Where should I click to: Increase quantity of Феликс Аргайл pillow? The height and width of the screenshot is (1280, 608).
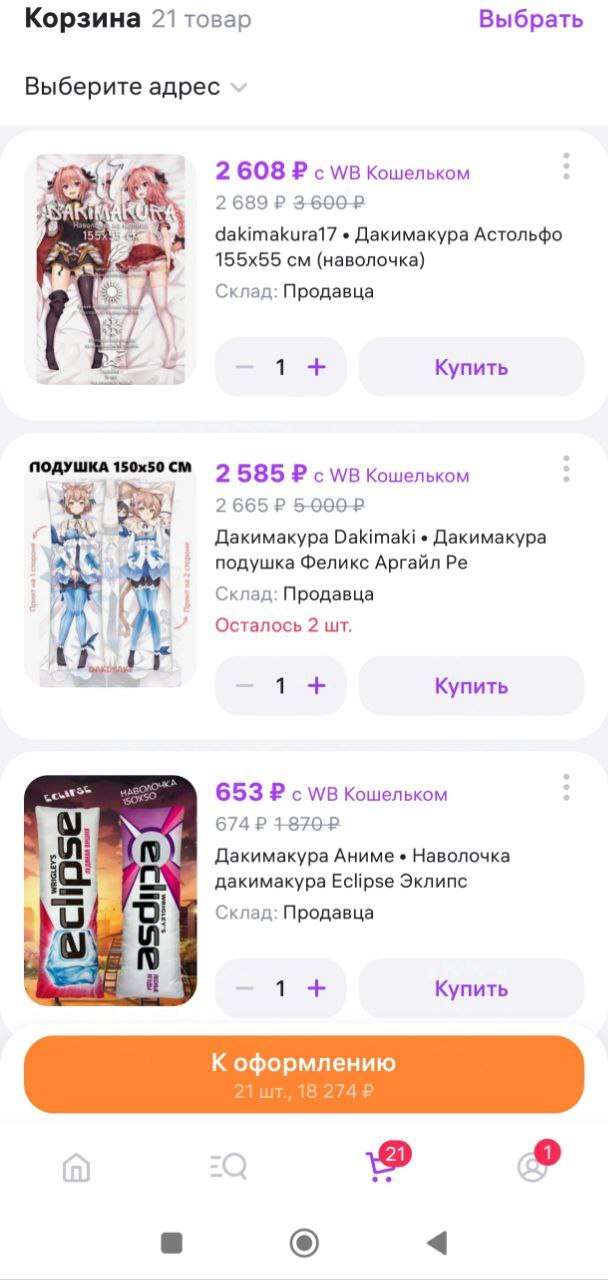pyautogui.click(x=317, y=685)
